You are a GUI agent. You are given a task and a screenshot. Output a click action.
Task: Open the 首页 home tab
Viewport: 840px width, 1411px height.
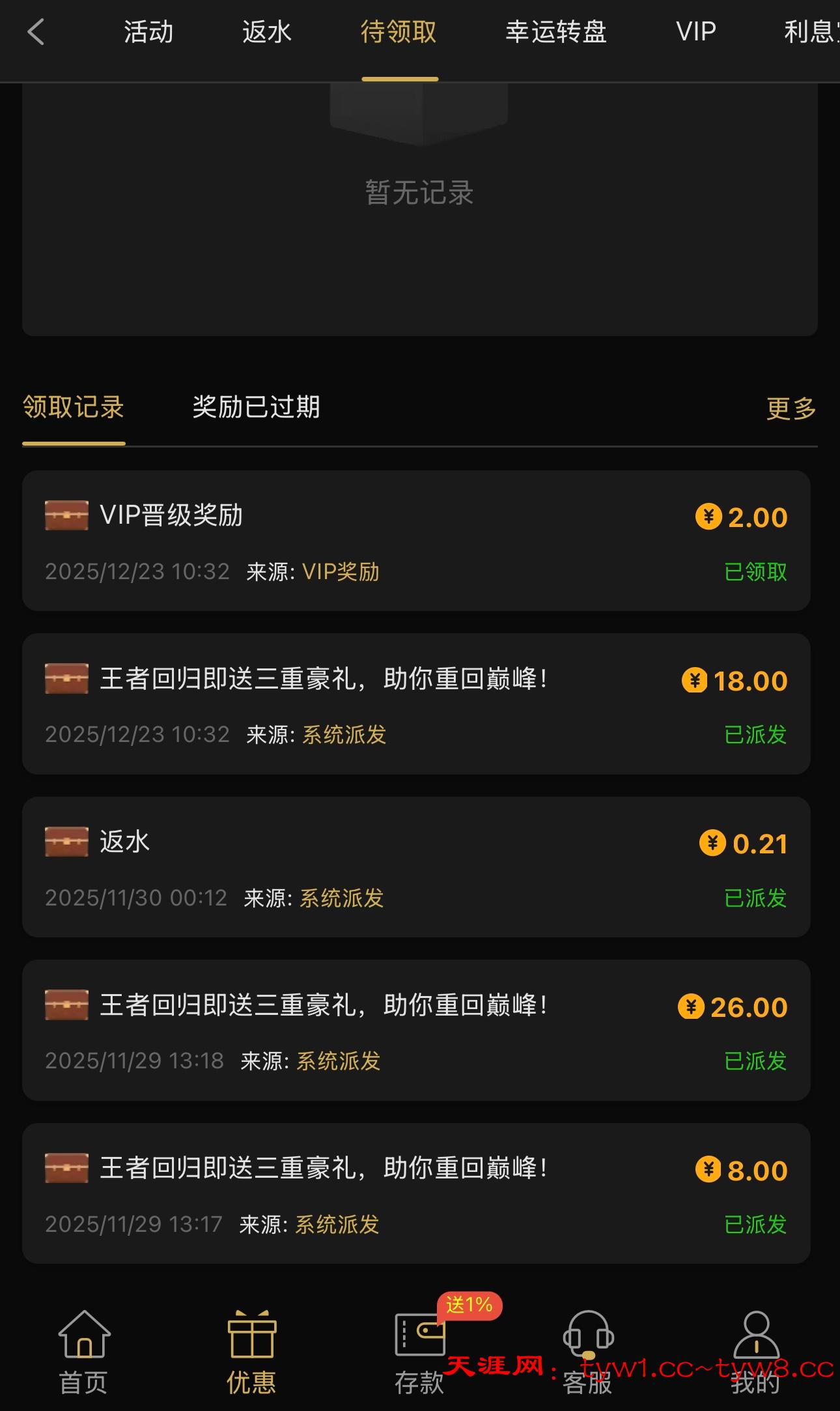pos(84,1352)
